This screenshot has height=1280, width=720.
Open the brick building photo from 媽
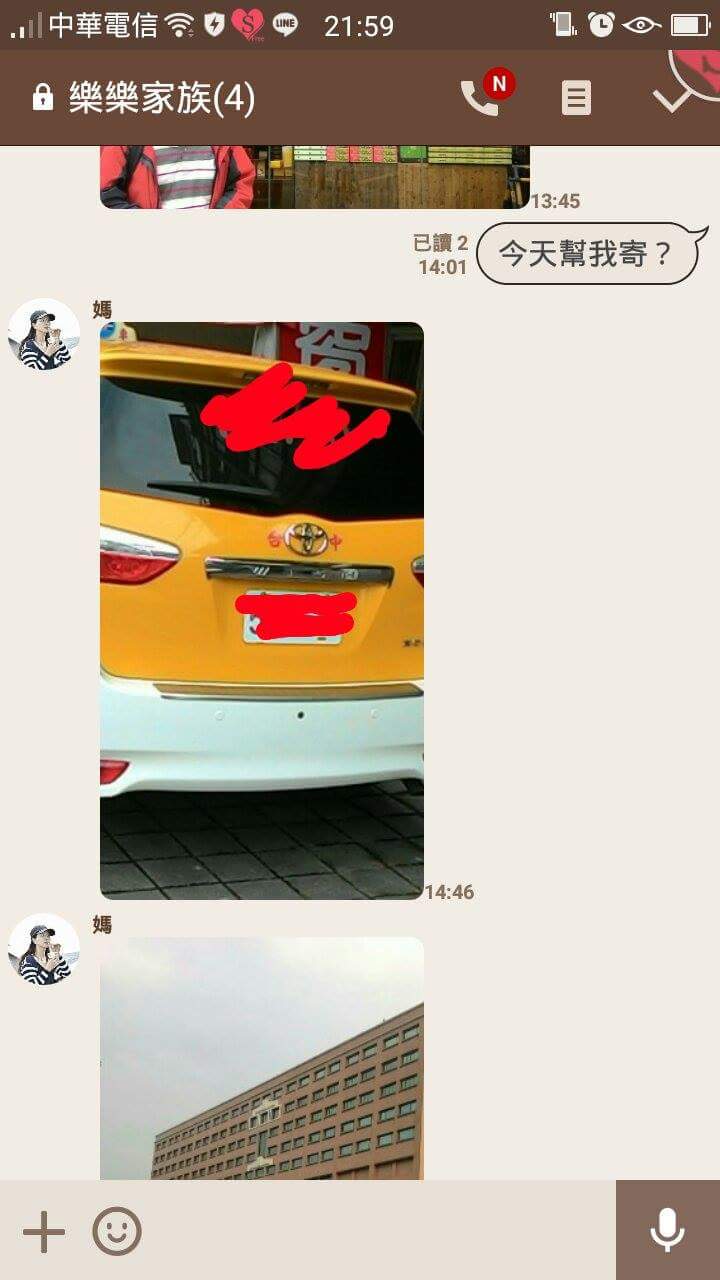[262, 1058]
